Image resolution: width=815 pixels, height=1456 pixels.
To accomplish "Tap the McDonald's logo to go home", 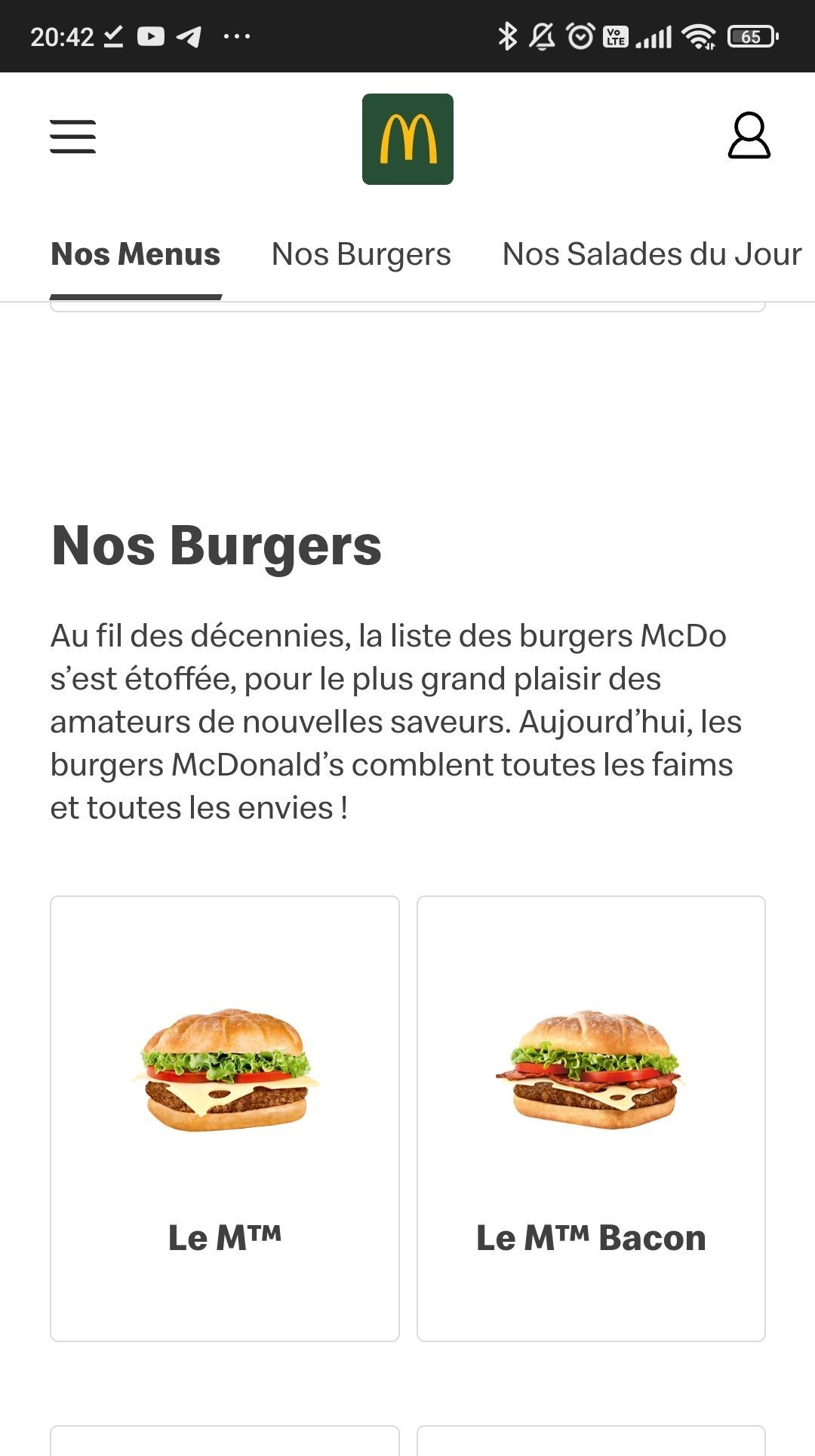I will click(x=407, y=139).
